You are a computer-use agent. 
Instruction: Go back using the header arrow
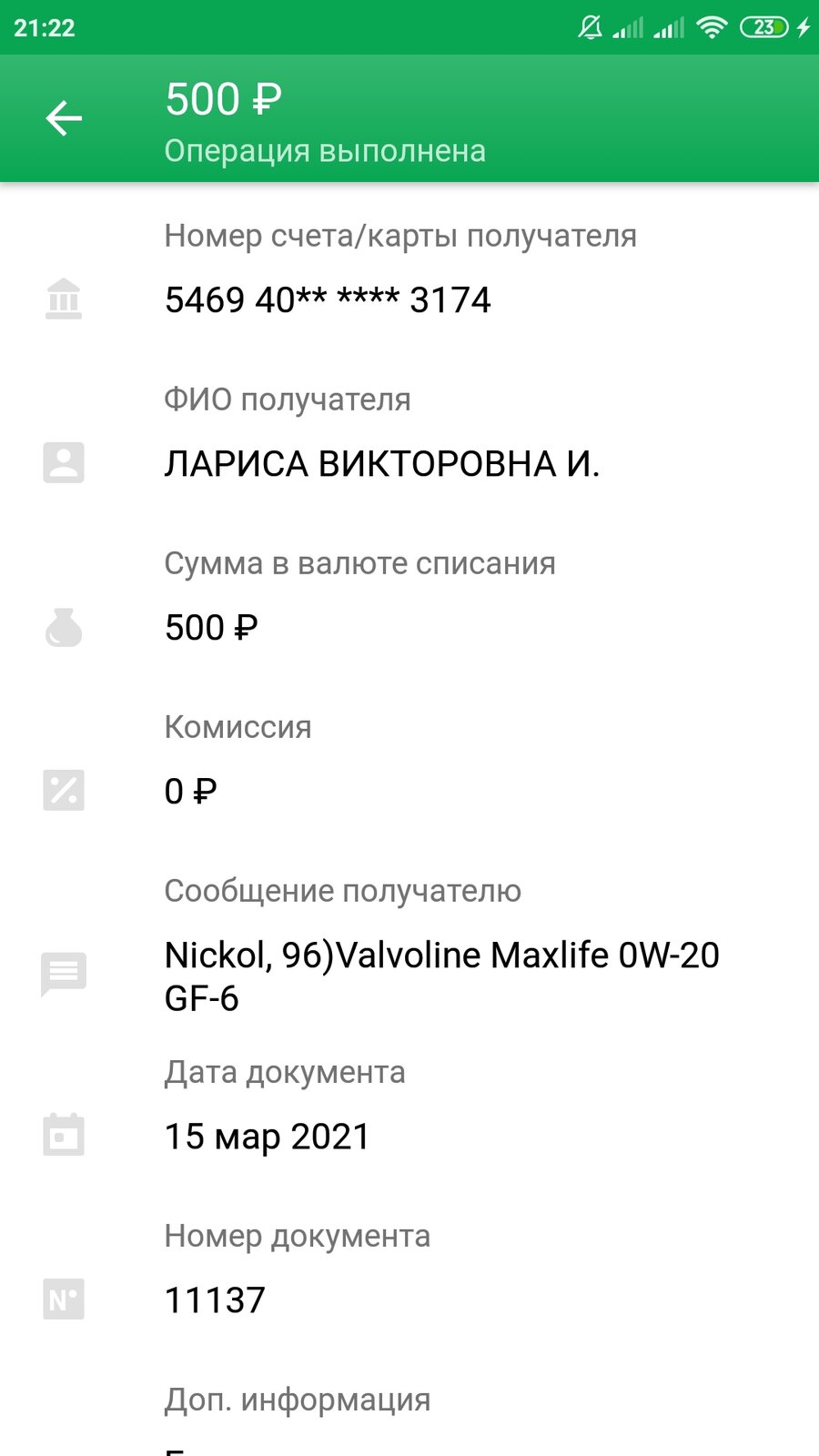tap(64, 118)
